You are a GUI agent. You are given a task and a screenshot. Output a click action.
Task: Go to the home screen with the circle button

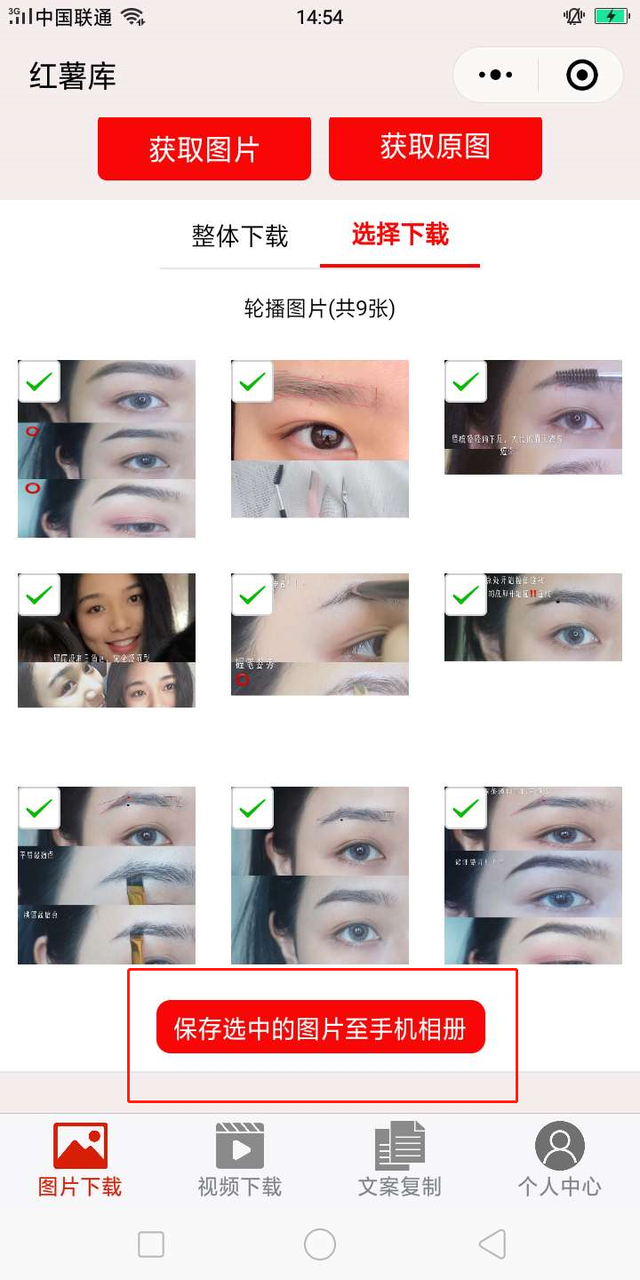(320, 1244)
